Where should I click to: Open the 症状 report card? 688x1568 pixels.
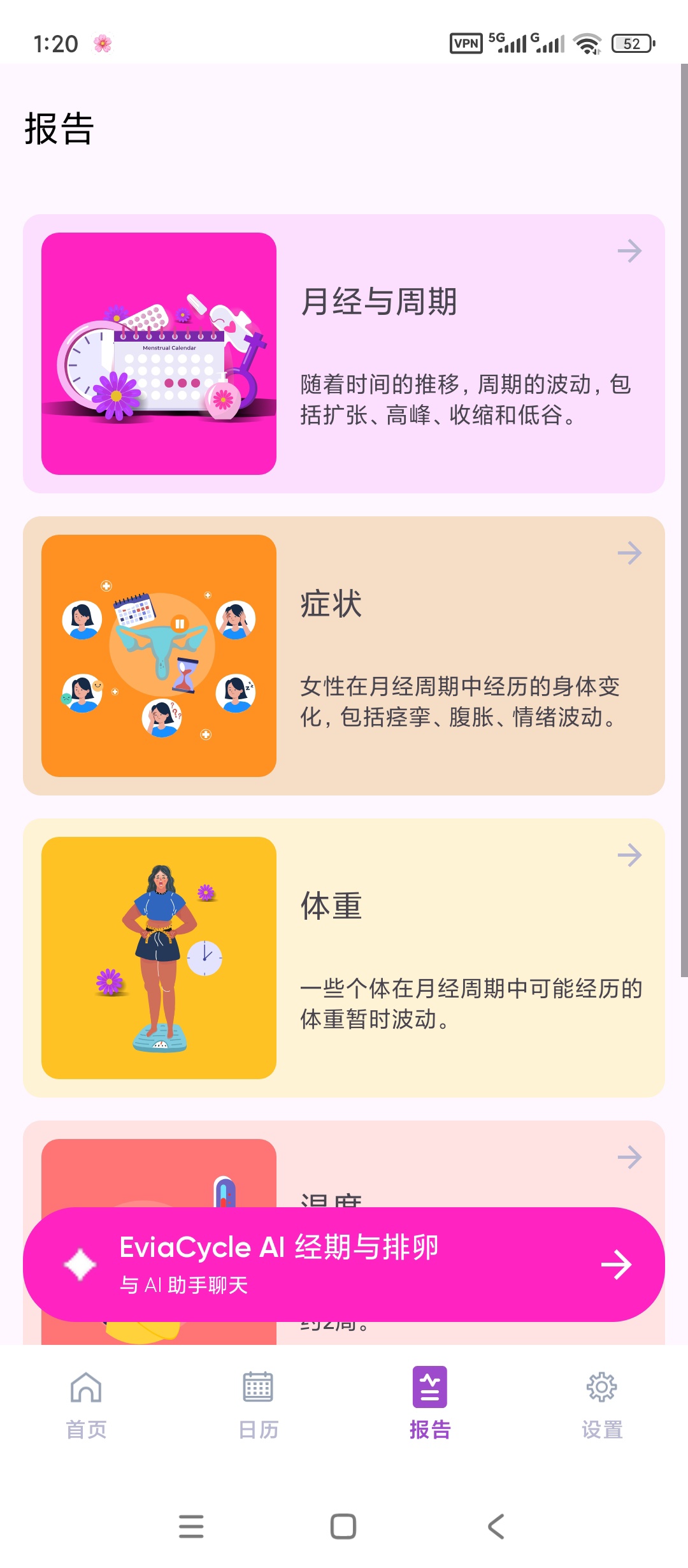coord(344,656)
